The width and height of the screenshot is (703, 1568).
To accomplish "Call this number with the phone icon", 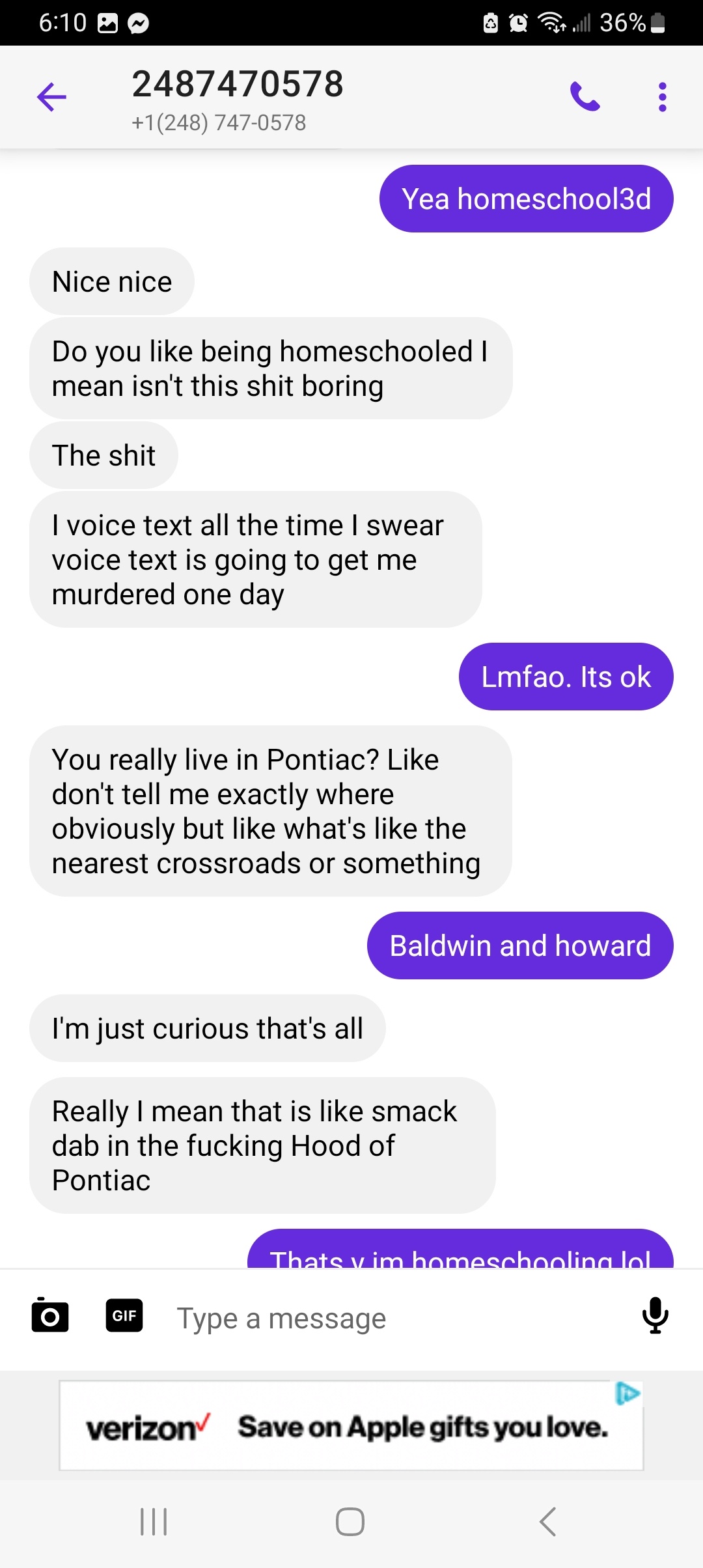I will pos(585,96).
